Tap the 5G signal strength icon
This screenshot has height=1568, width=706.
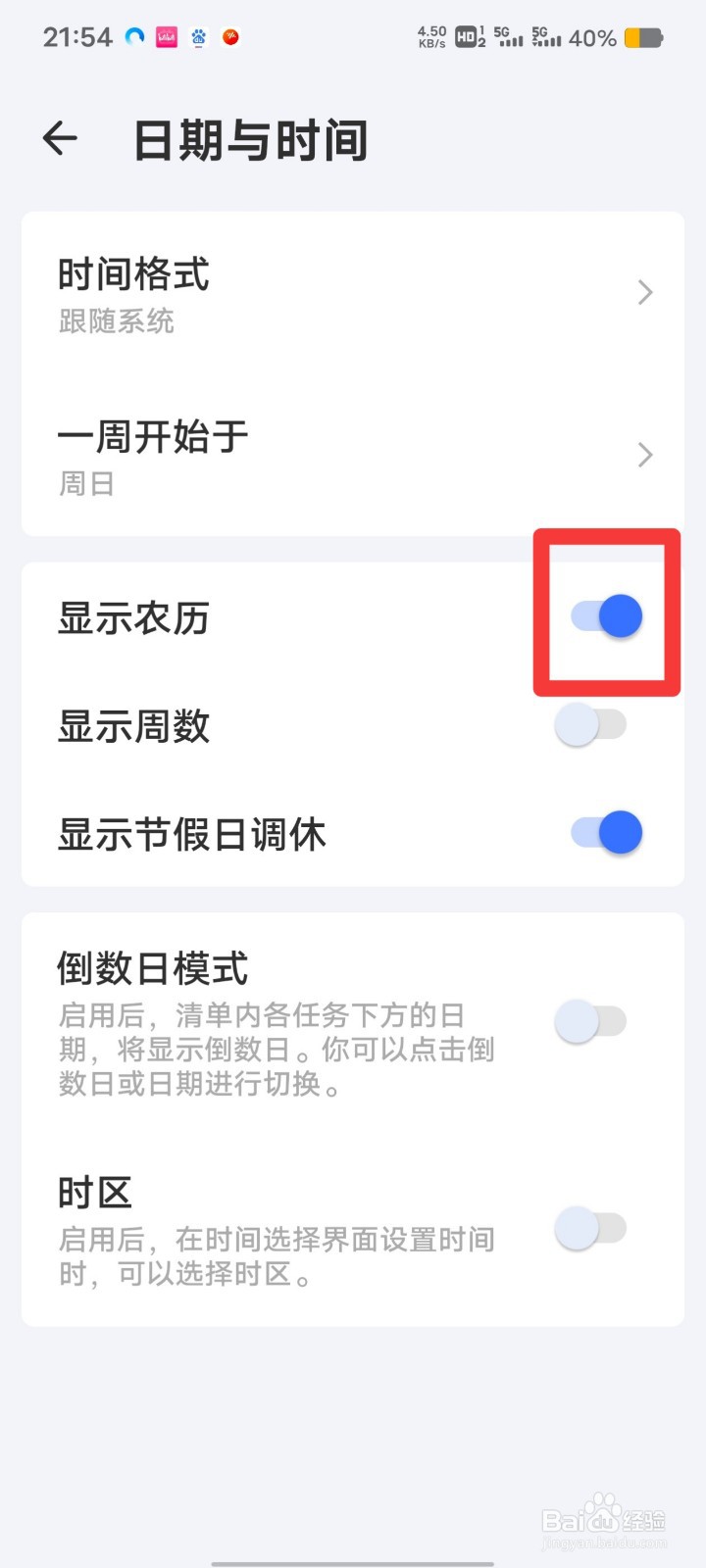pos(510,37)
